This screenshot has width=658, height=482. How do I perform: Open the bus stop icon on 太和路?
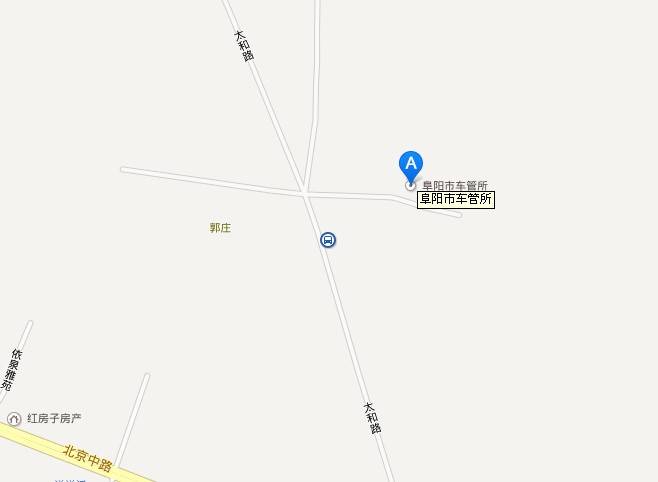click(x=328, y=240)
